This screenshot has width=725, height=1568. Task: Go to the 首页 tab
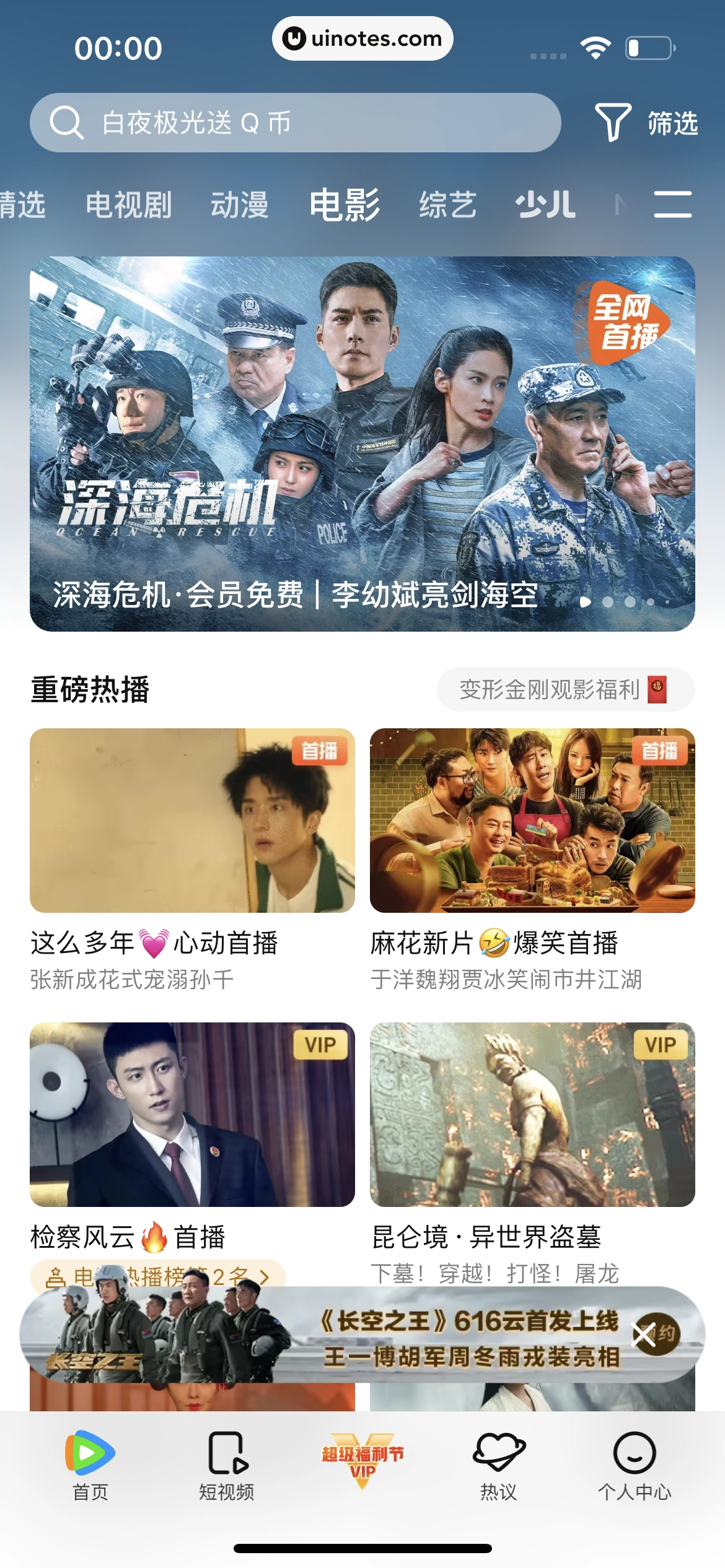90,1465
